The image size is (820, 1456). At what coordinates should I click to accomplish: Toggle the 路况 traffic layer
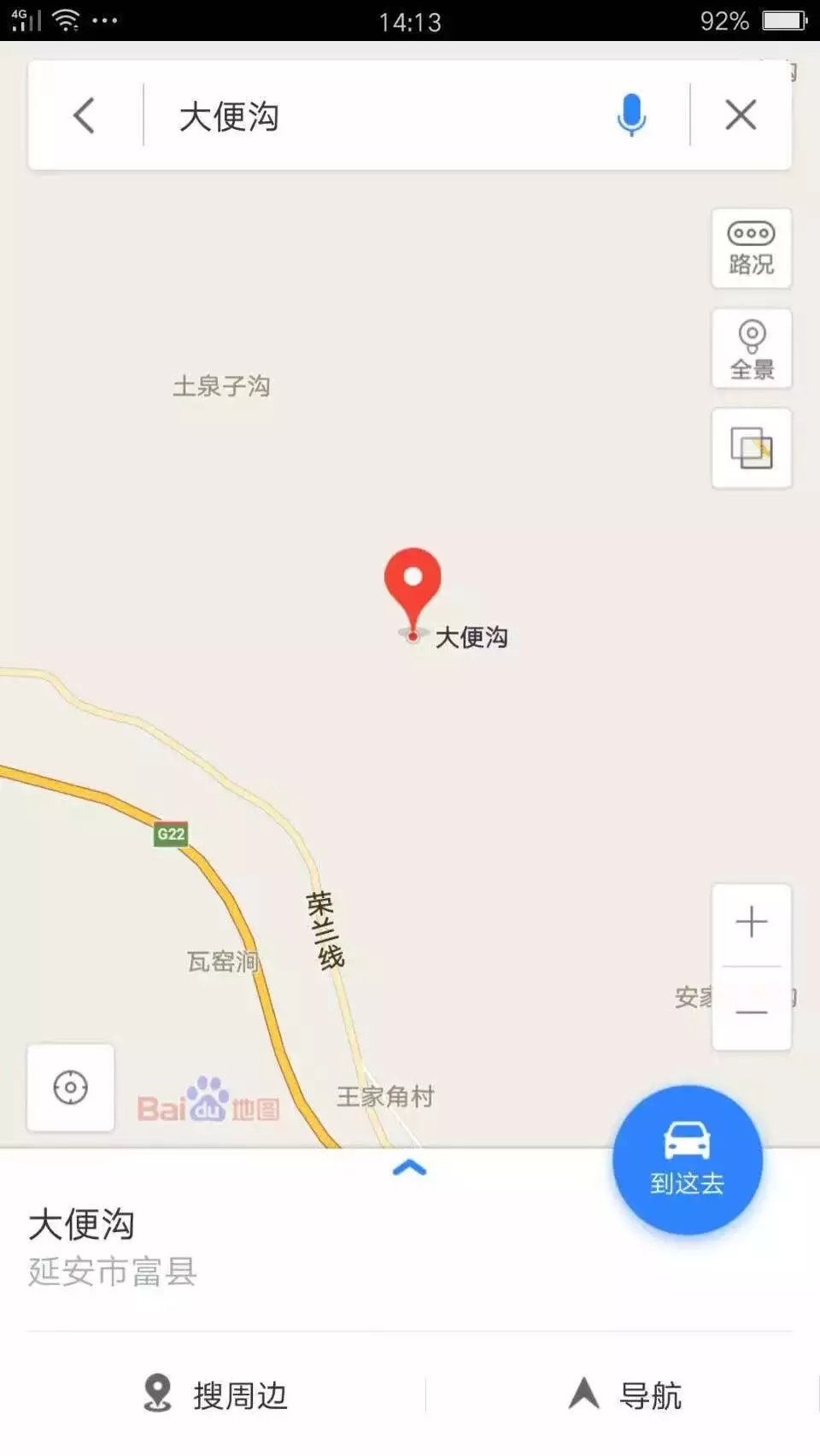[752, 248]
